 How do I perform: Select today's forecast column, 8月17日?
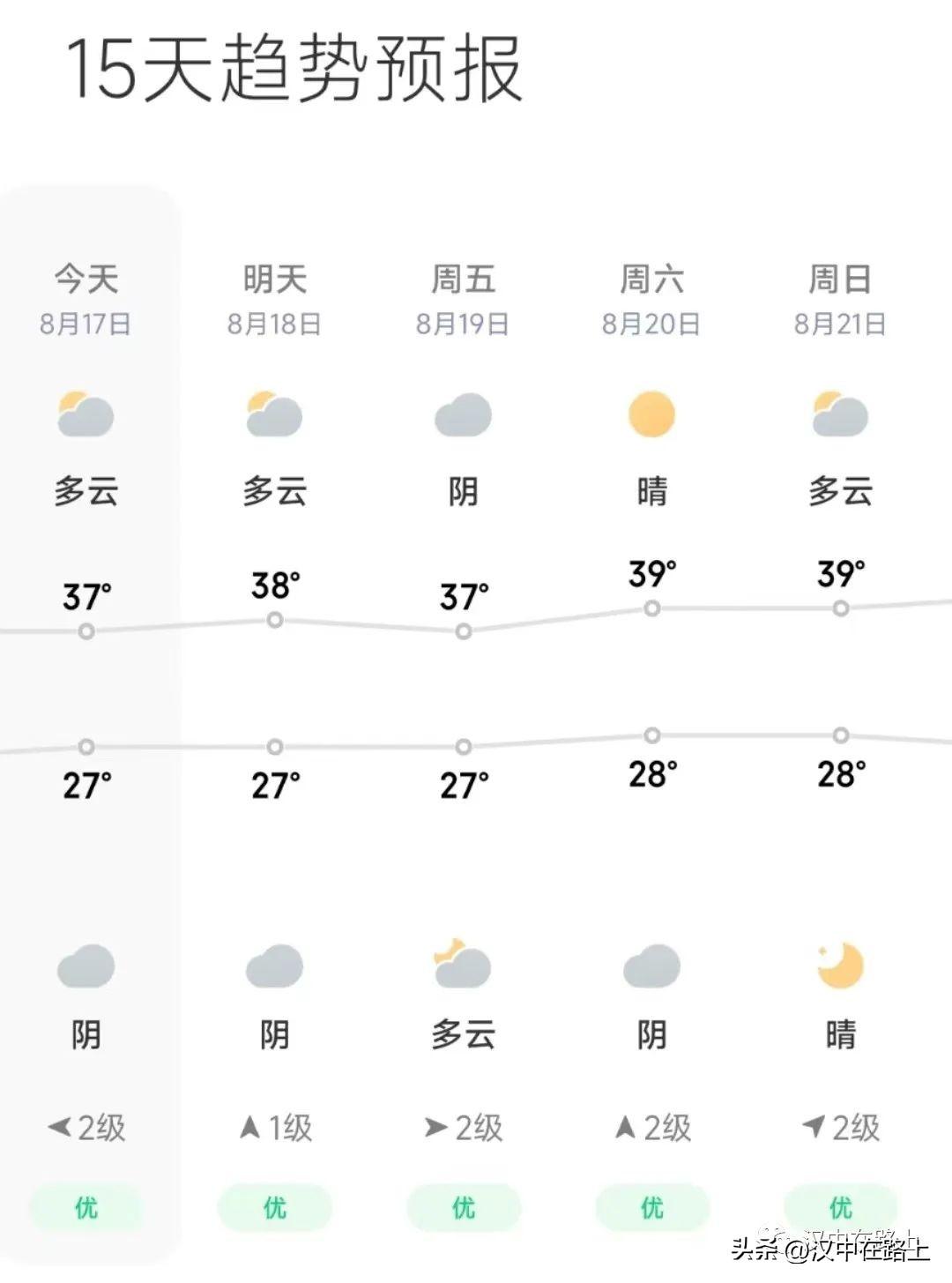[86, 300]
